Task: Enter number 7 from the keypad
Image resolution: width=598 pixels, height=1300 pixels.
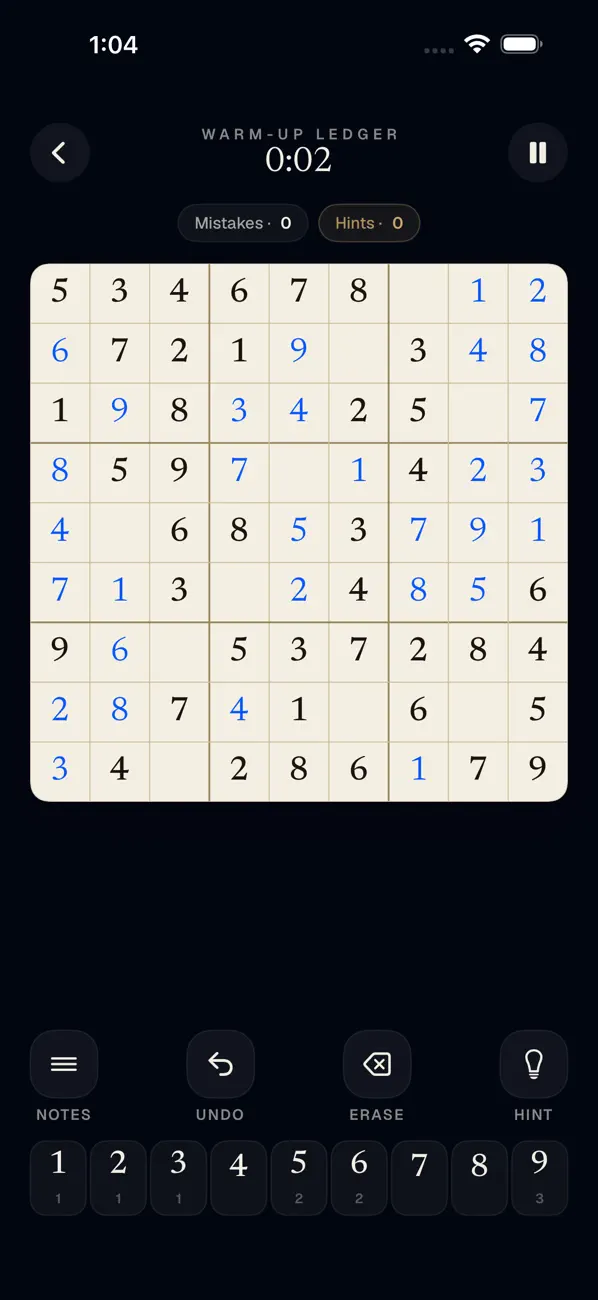Action: pyautogui.click(x=419, y=1178)
